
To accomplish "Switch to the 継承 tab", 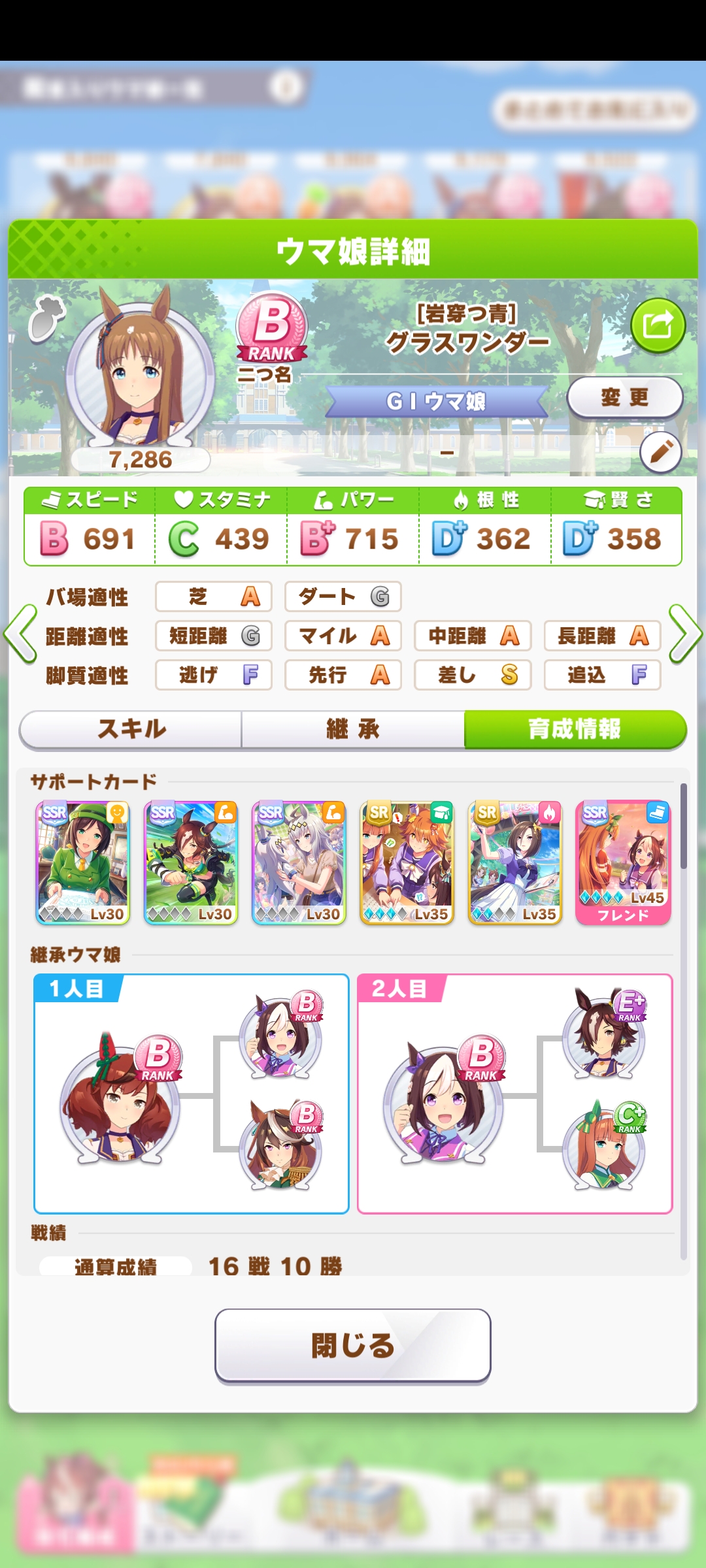I will tap(353, 729).
